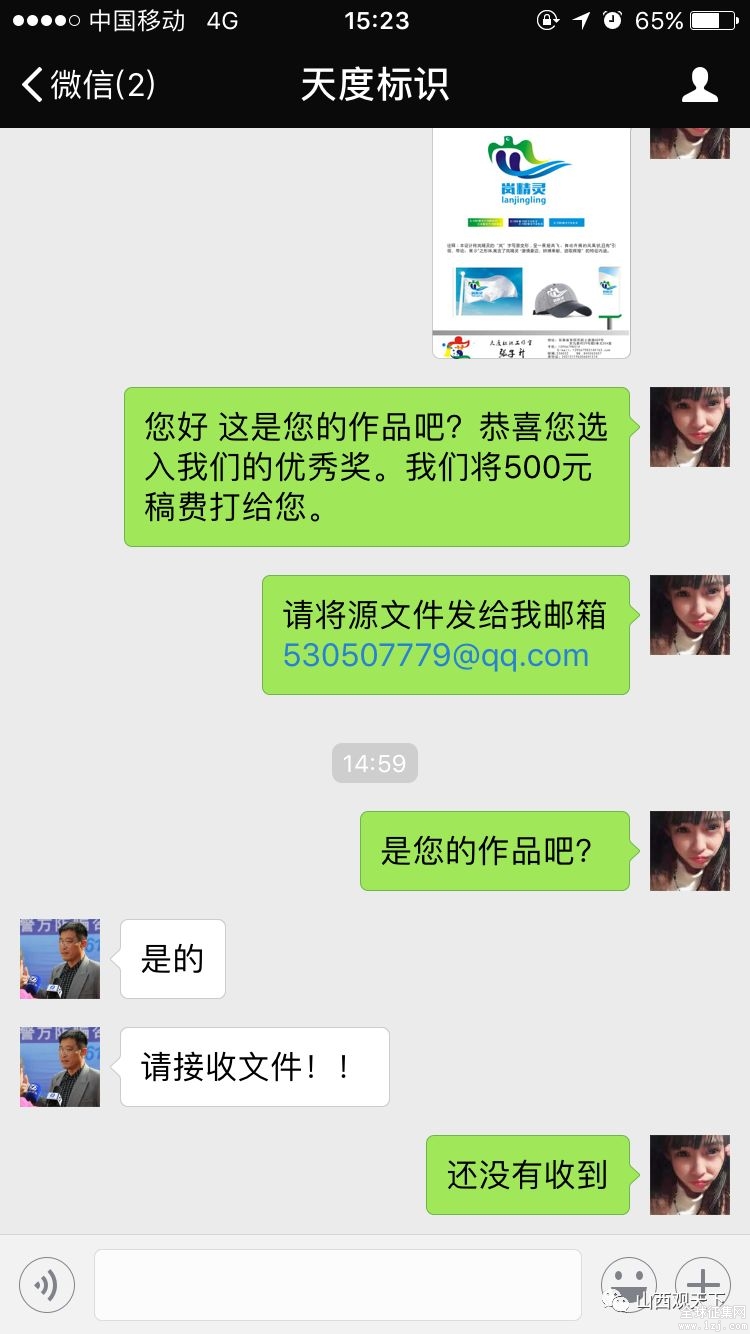Tap the 530507779@qq.com email link
Image resolution: width=750 pixels, height=1334 pixels.
436,656
